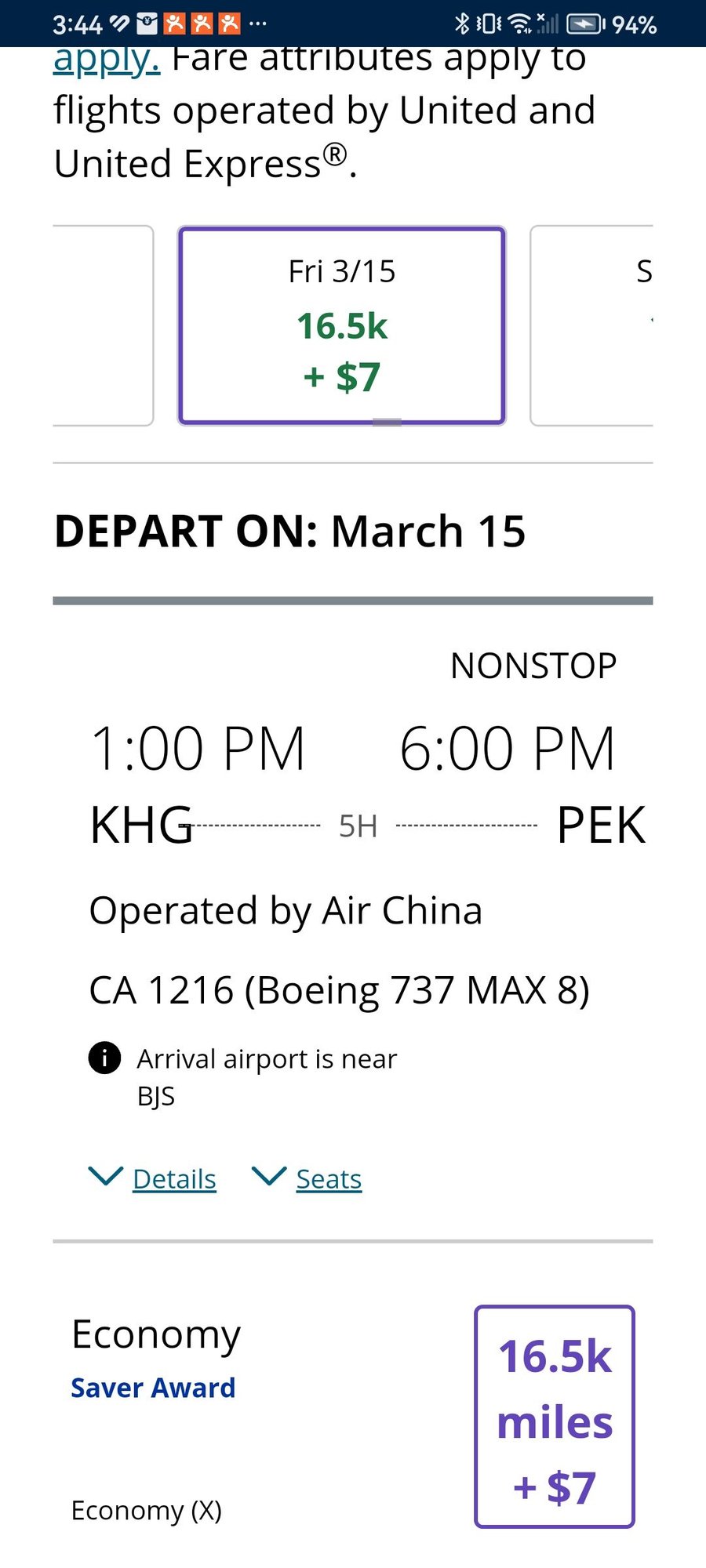Image resolution: width=706 pixels, height=1568 pixels.
Task: Expand flight Details for CA 1216
Action: (173, 1178)
